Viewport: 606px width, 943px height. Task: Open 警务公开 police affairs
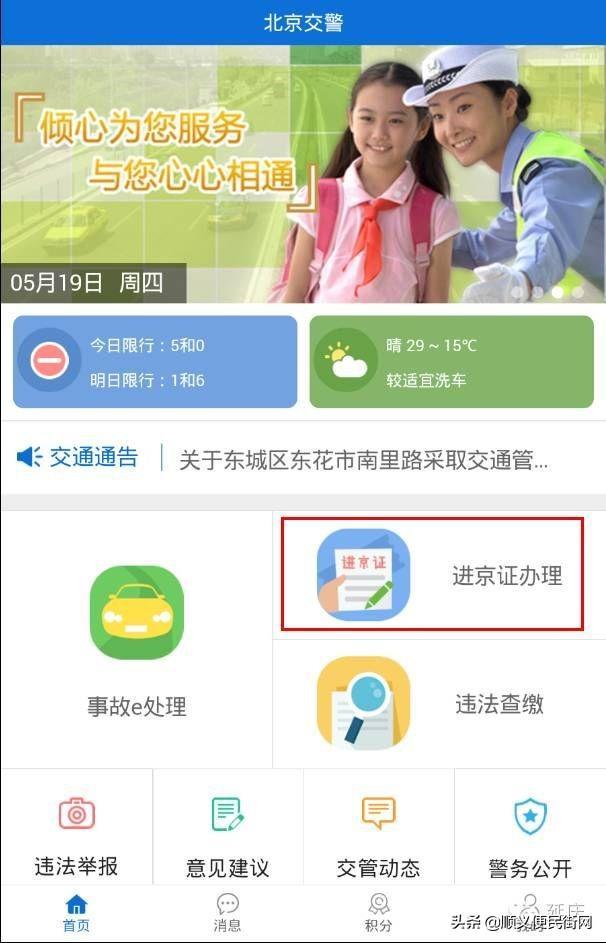[x=529, y=836]
